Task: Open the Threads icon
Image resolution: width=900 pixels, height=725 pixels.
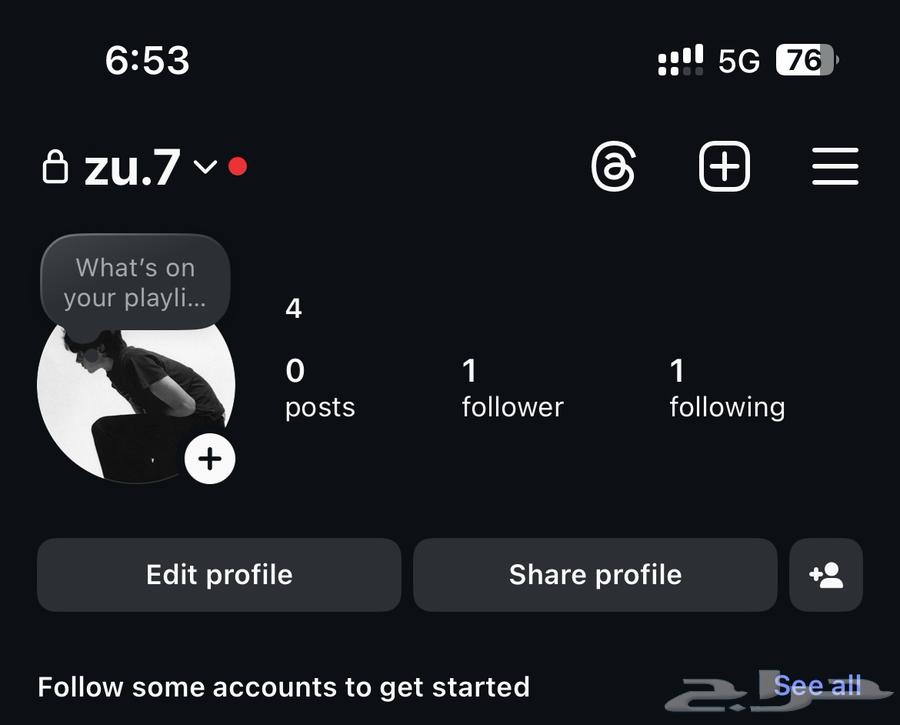Action: (613, 166)
